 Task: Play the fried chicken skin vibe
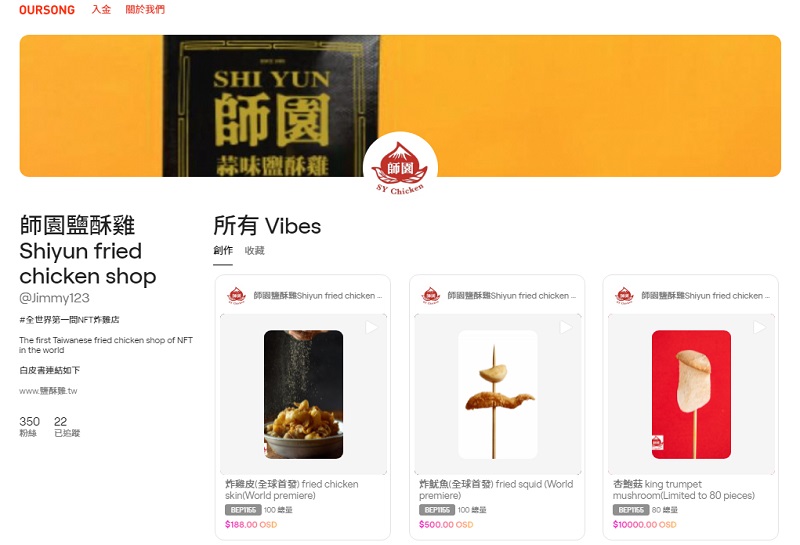(372, 327)
